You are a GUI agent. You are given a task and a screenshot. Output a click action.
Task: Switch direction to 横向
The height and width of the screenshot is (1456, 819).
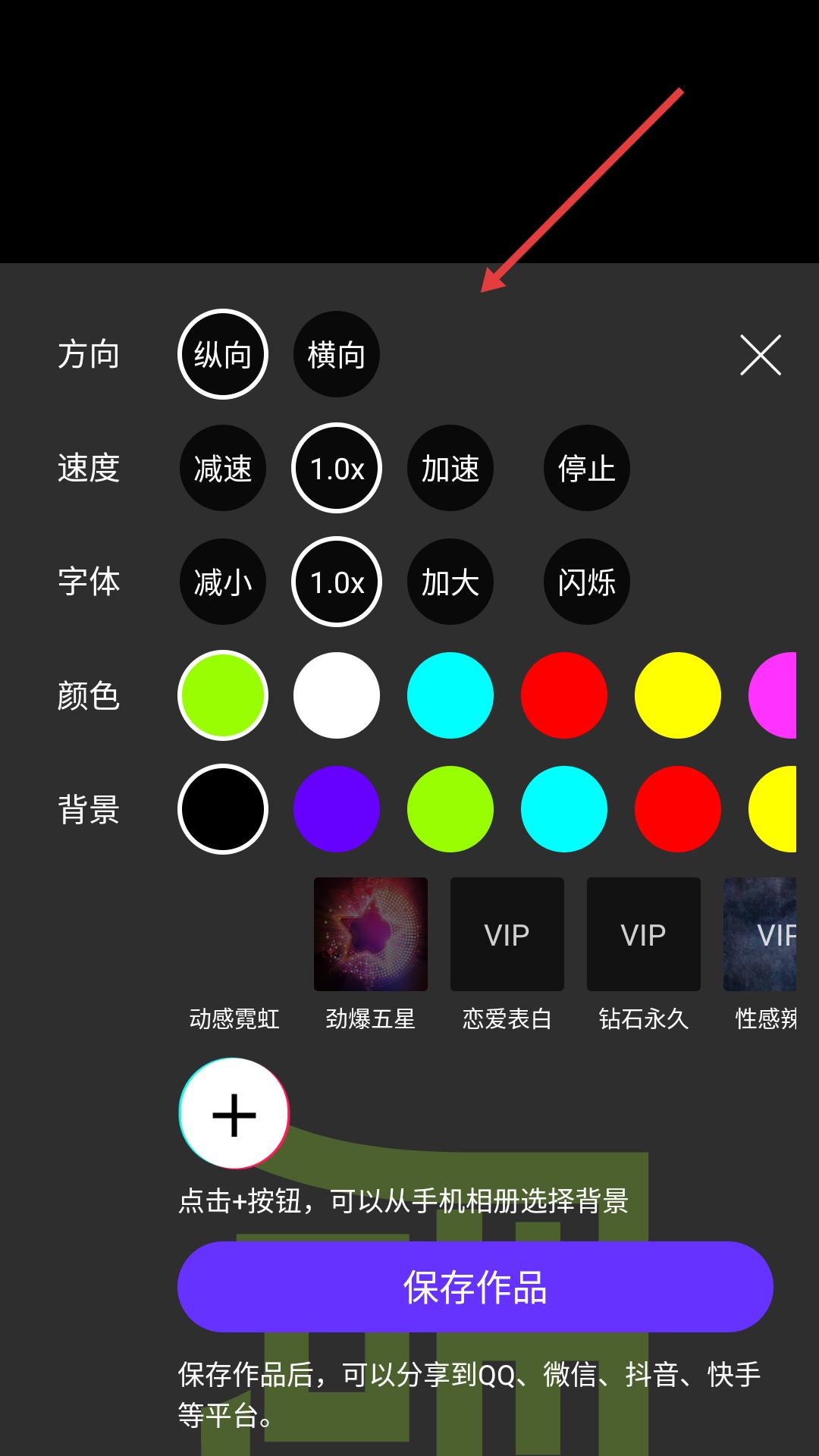click(337, 355)
